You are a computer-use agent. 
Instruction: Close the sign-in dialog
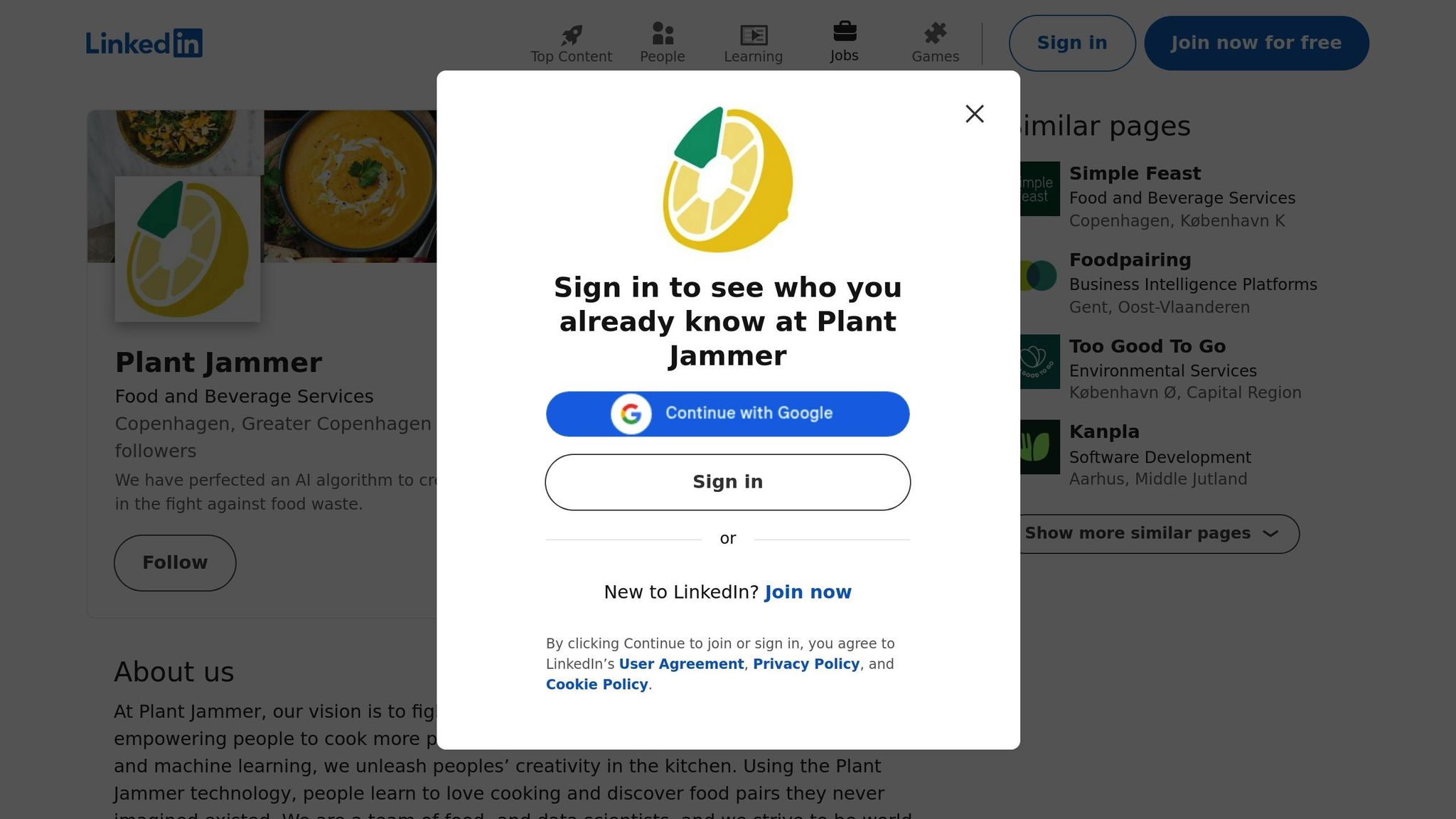tap(974, 114)
